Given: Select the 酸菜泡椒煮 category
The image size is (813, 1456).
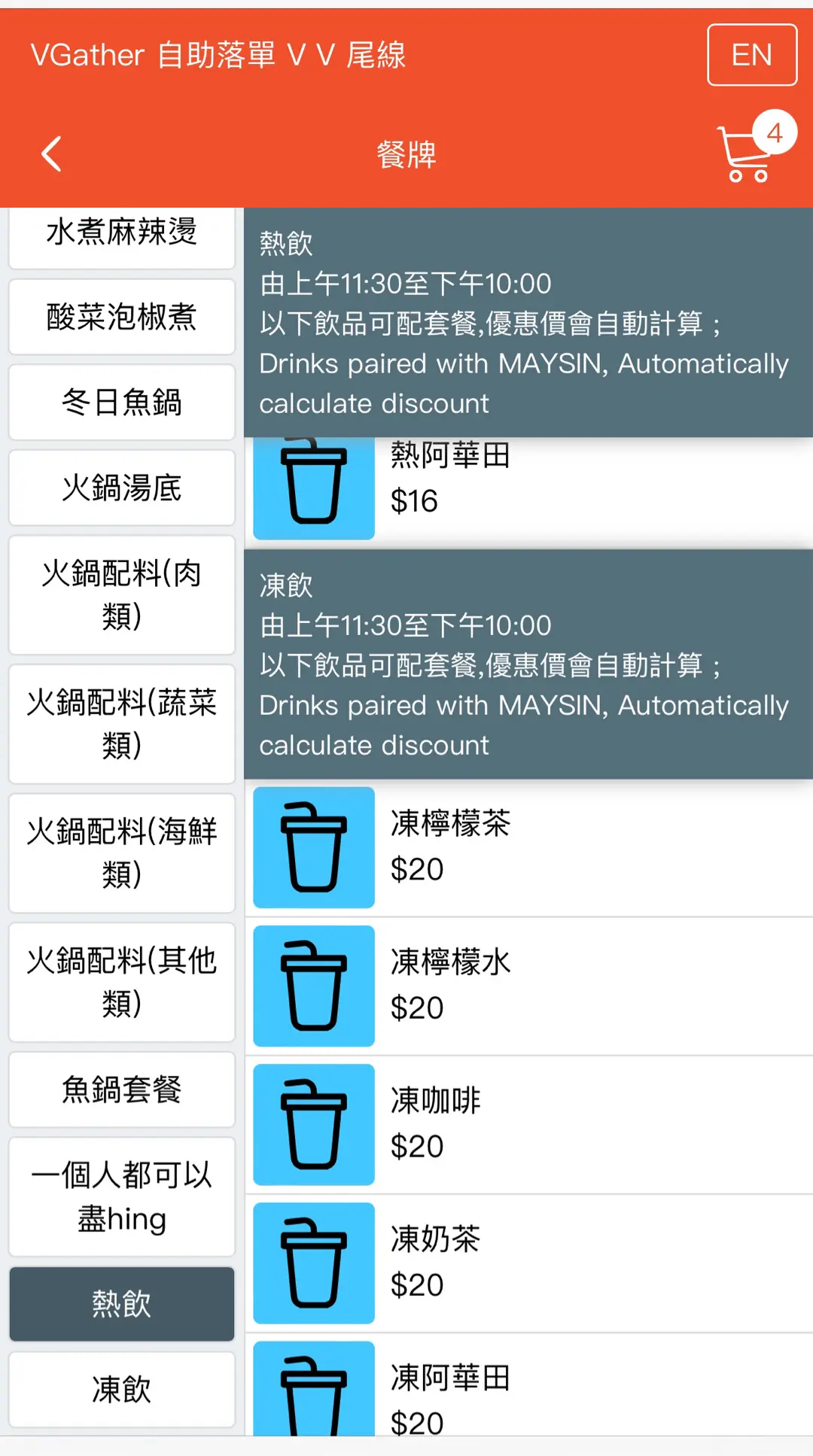Looking at the screenshot, I should pyautogui.click(x=122, y=317).
